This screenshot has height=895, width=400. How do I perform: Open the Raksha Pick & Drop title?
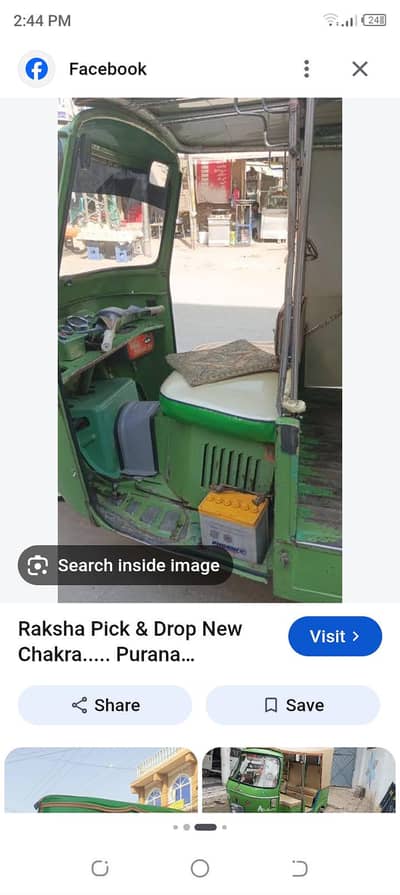[x=130, y=642]
